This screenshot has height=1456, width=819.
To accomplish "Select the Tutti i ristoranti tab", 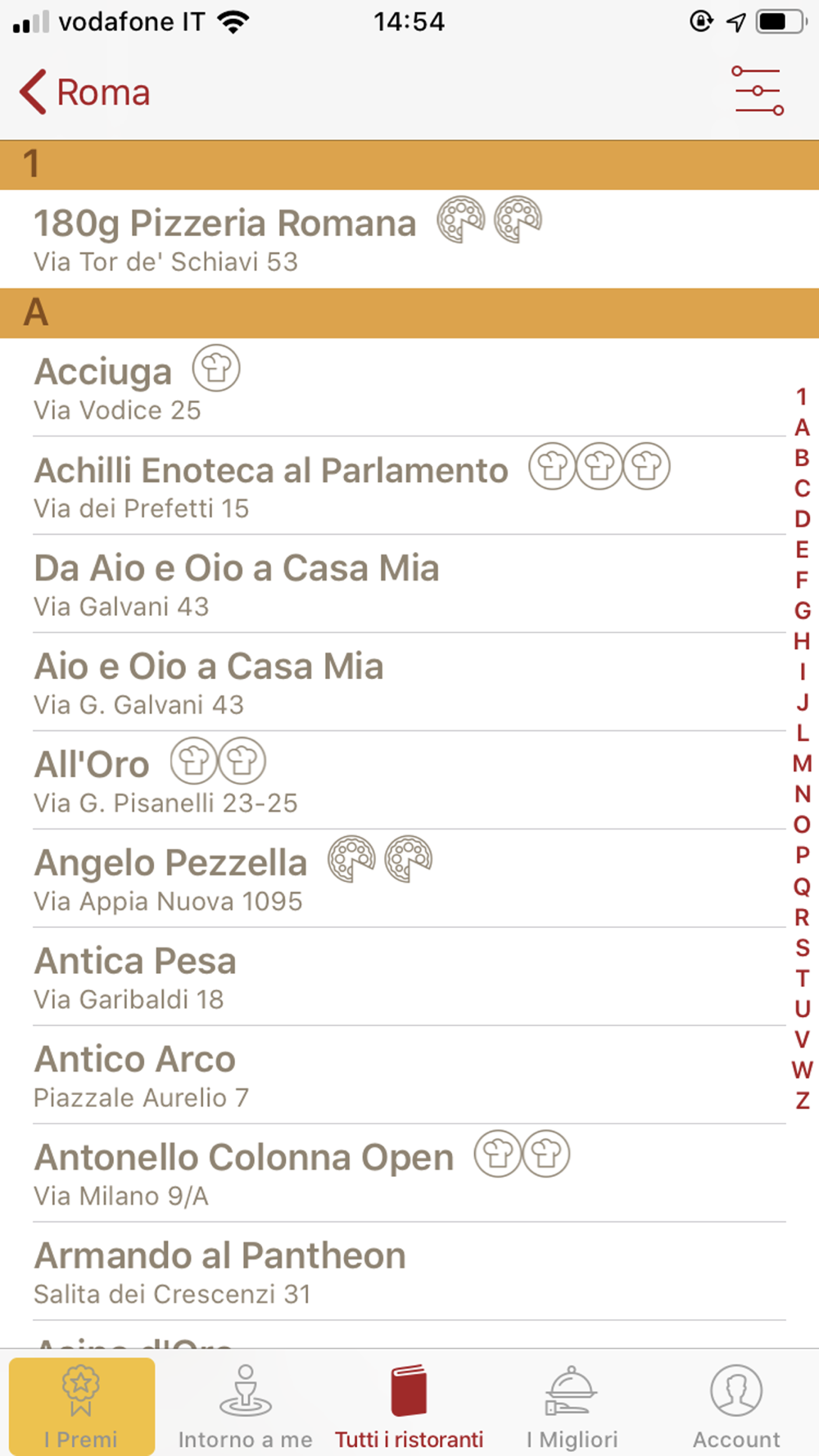I will pyautogui.click(x=409, y=1405).
